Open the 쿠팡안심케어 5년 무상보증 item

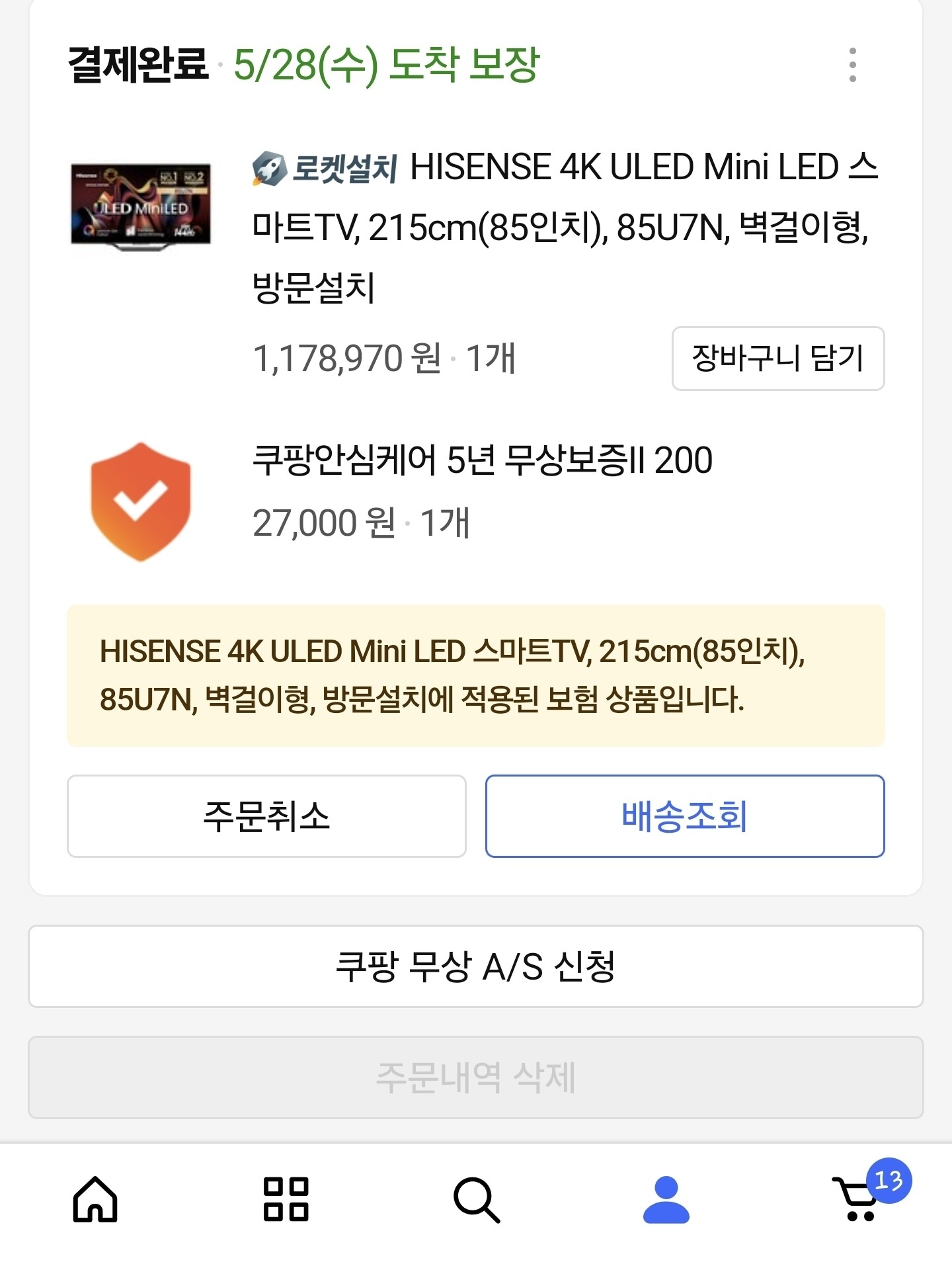pyautogui.click(x=482, y=460)
